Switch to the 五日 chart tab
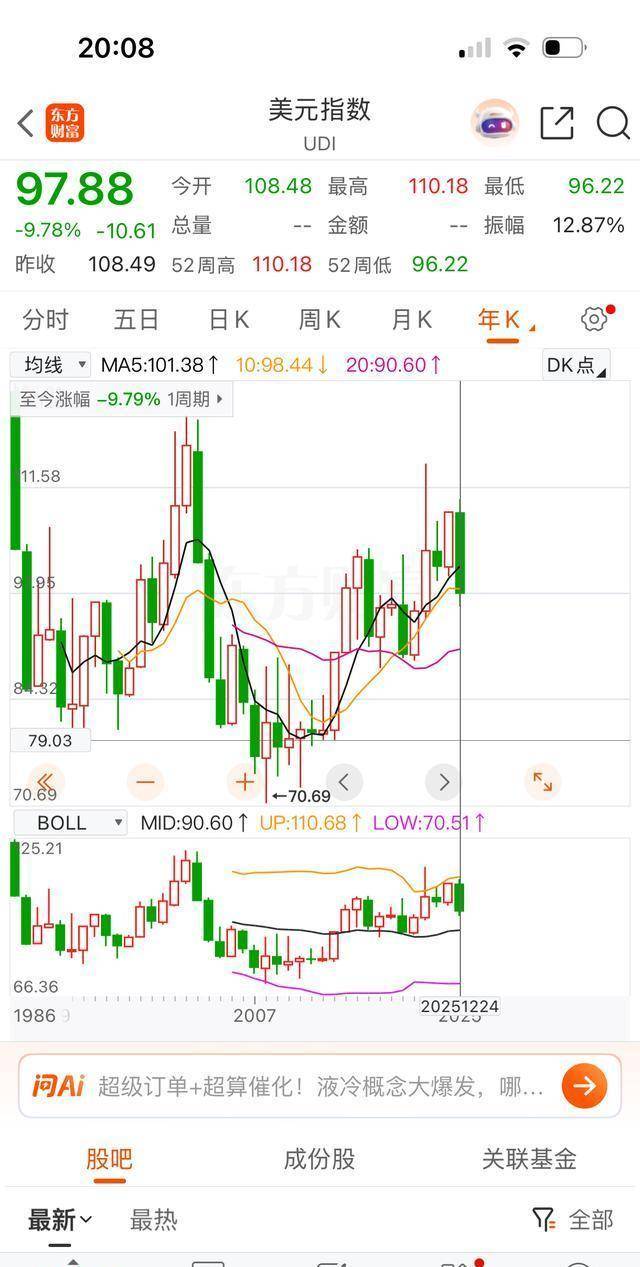This screenshot has height=1267, width=640. tap(136, 320)
